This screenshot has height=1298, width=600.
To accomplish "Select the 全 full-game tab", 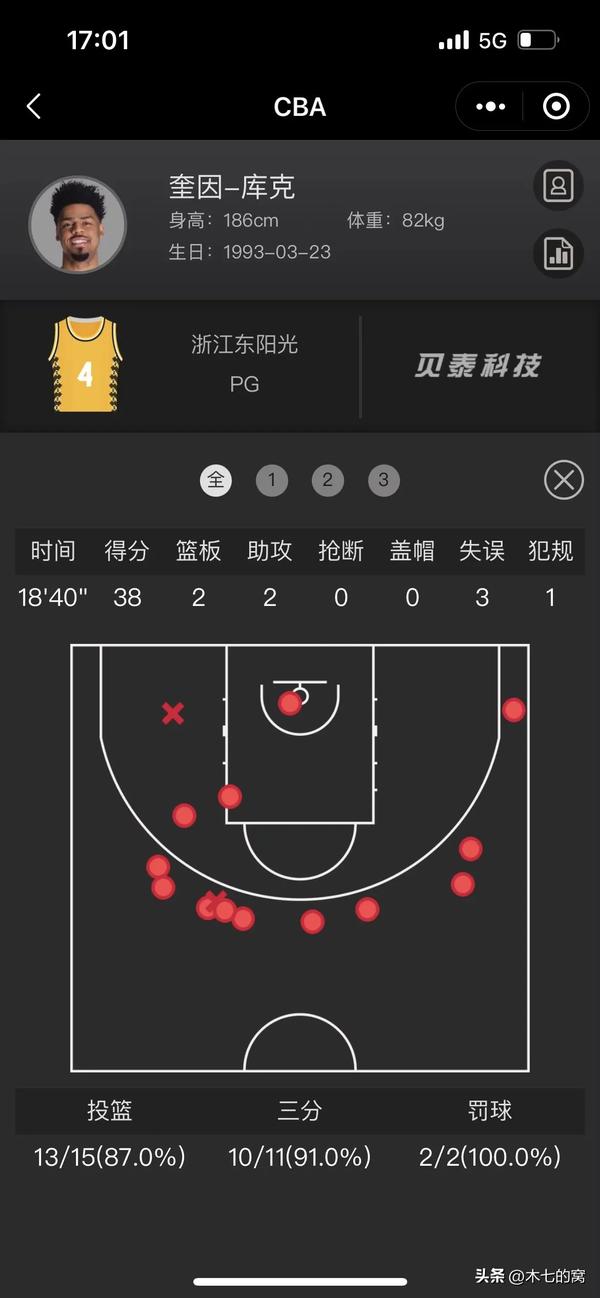I will (x=216, y=481).
